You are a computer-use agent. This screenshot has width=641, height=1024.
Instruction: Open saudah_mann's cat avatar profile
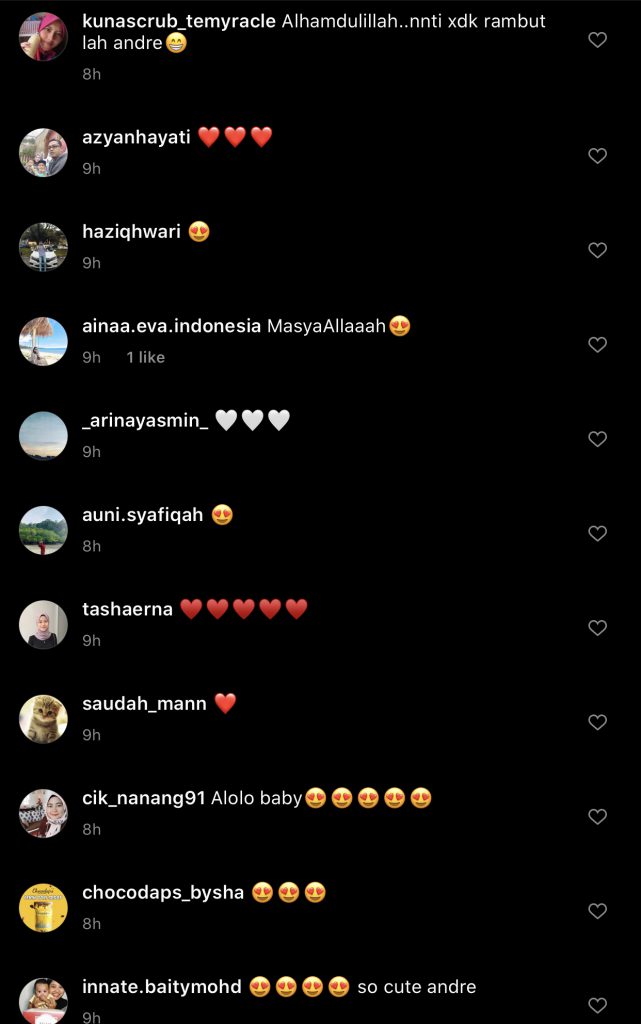43,719
